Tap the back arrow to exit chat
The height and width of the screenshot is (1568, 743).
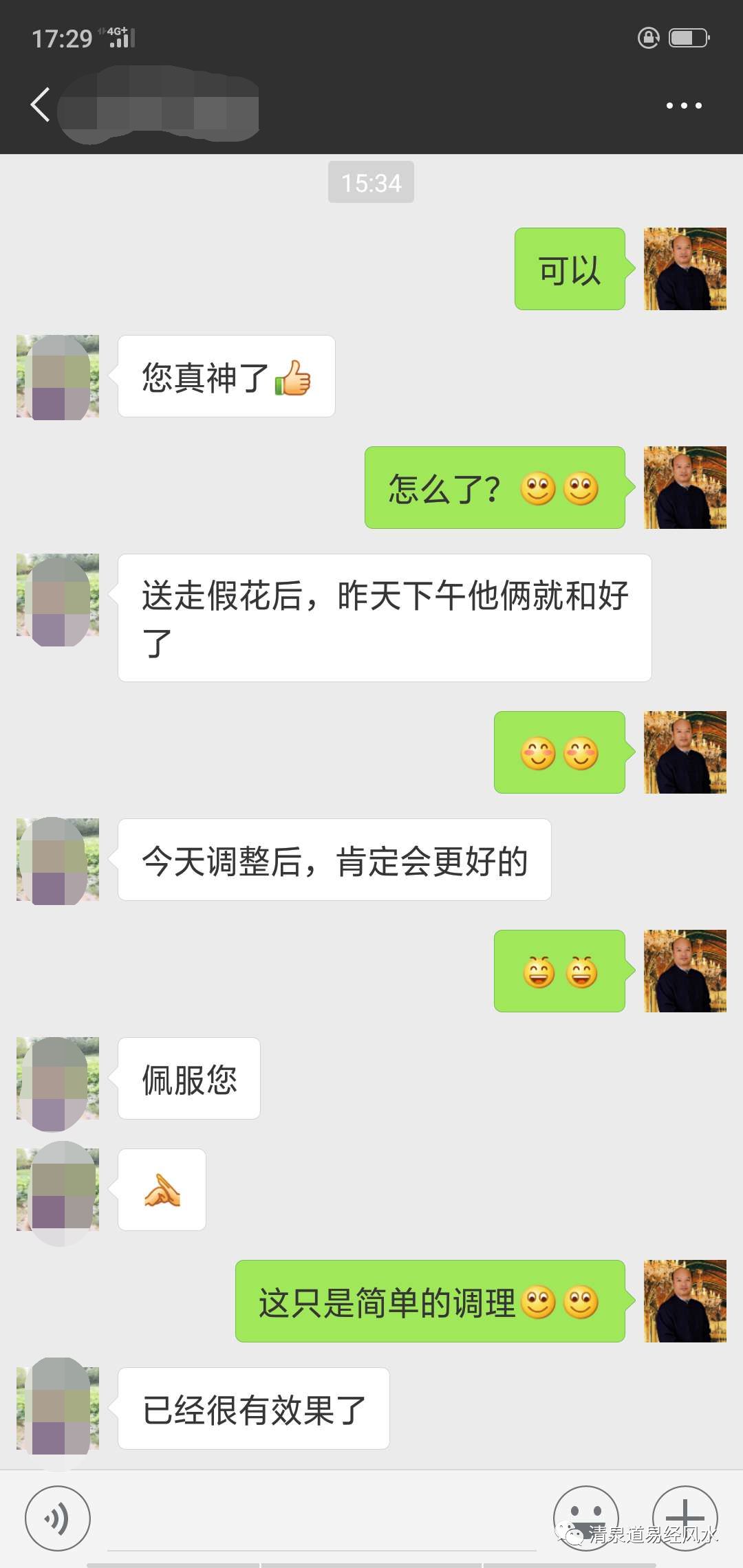(39, 105)
